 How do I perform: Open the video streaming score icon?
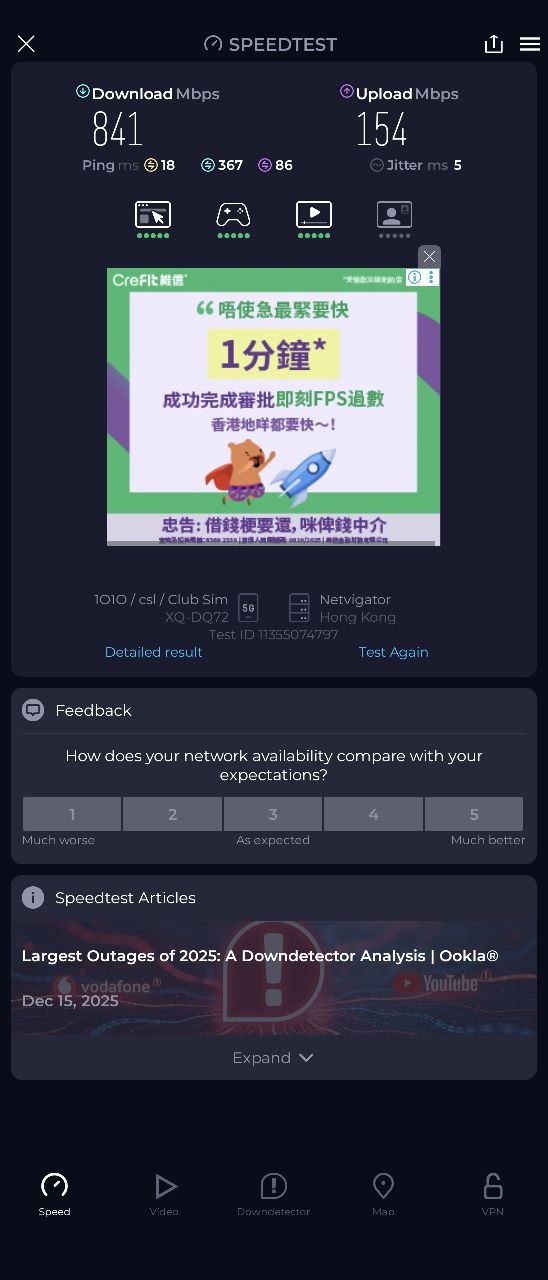click(314, 219)
